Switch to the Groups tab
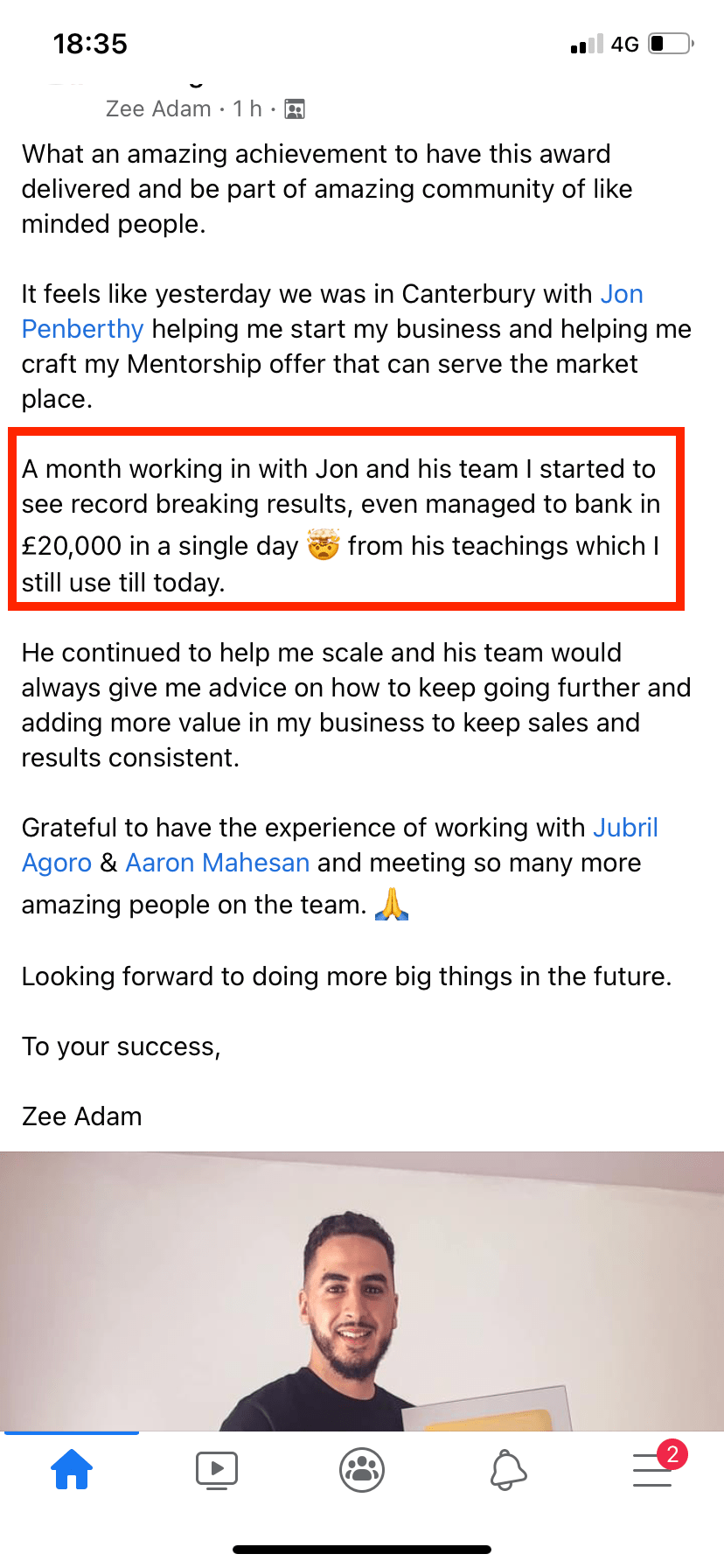Screen dimensions: 724x1568 [x=362, y=1470]
